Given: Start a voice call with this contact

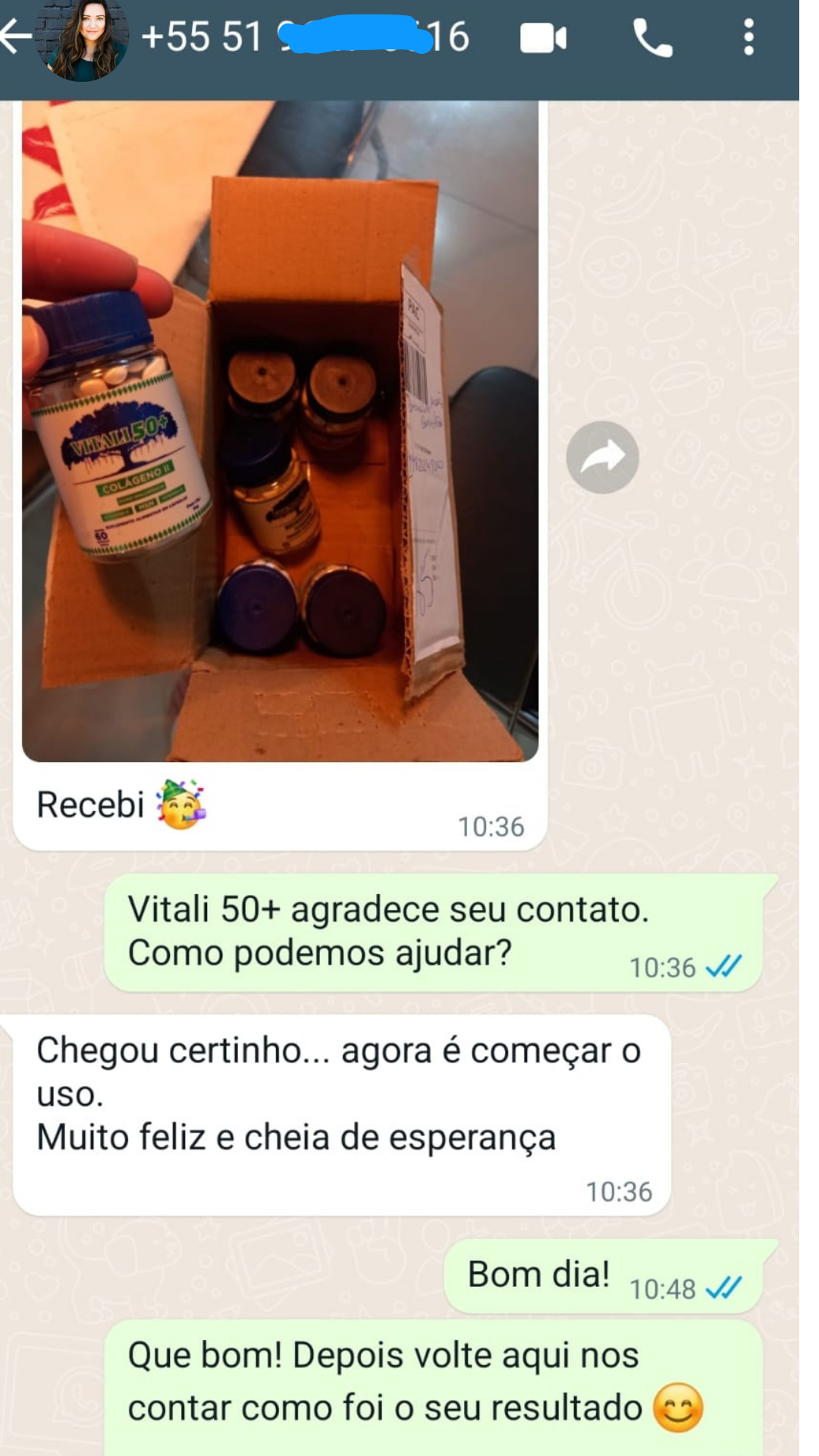Looking at the screenshot, I should coord(653,39).
